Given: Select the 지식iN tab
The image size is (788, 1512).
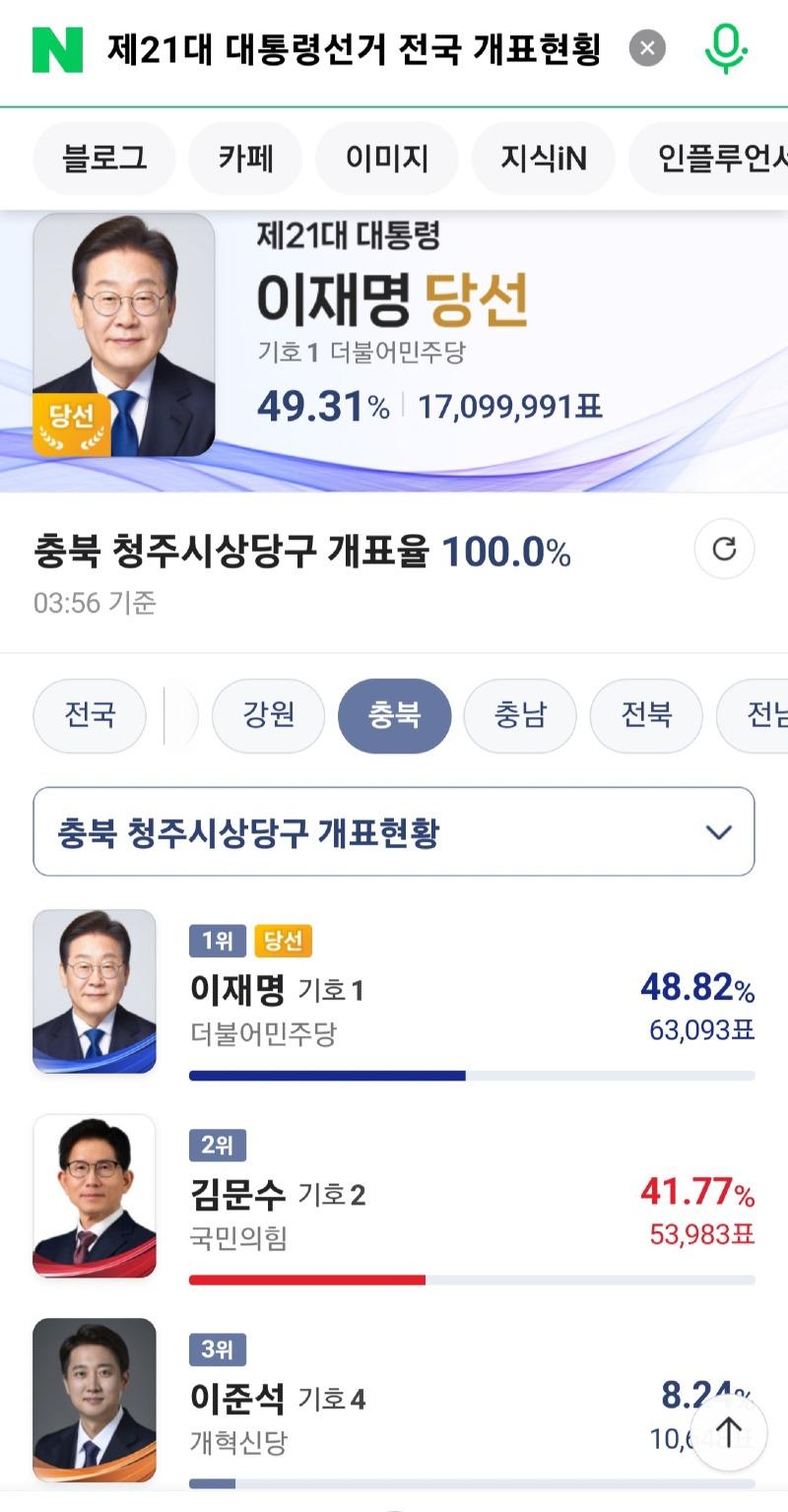Looking at the screenshot, I should [543, 158].
